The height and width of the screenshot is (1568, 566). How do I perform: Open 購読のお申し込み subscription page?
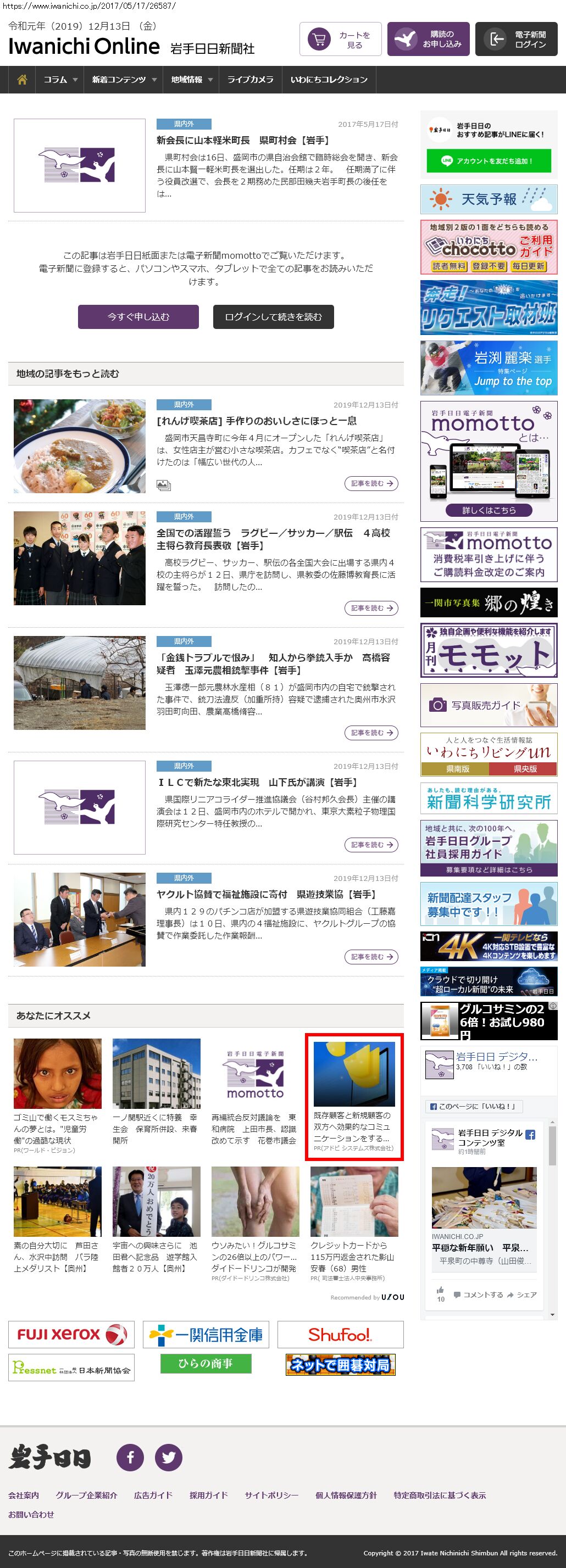[x=428, y=40]
